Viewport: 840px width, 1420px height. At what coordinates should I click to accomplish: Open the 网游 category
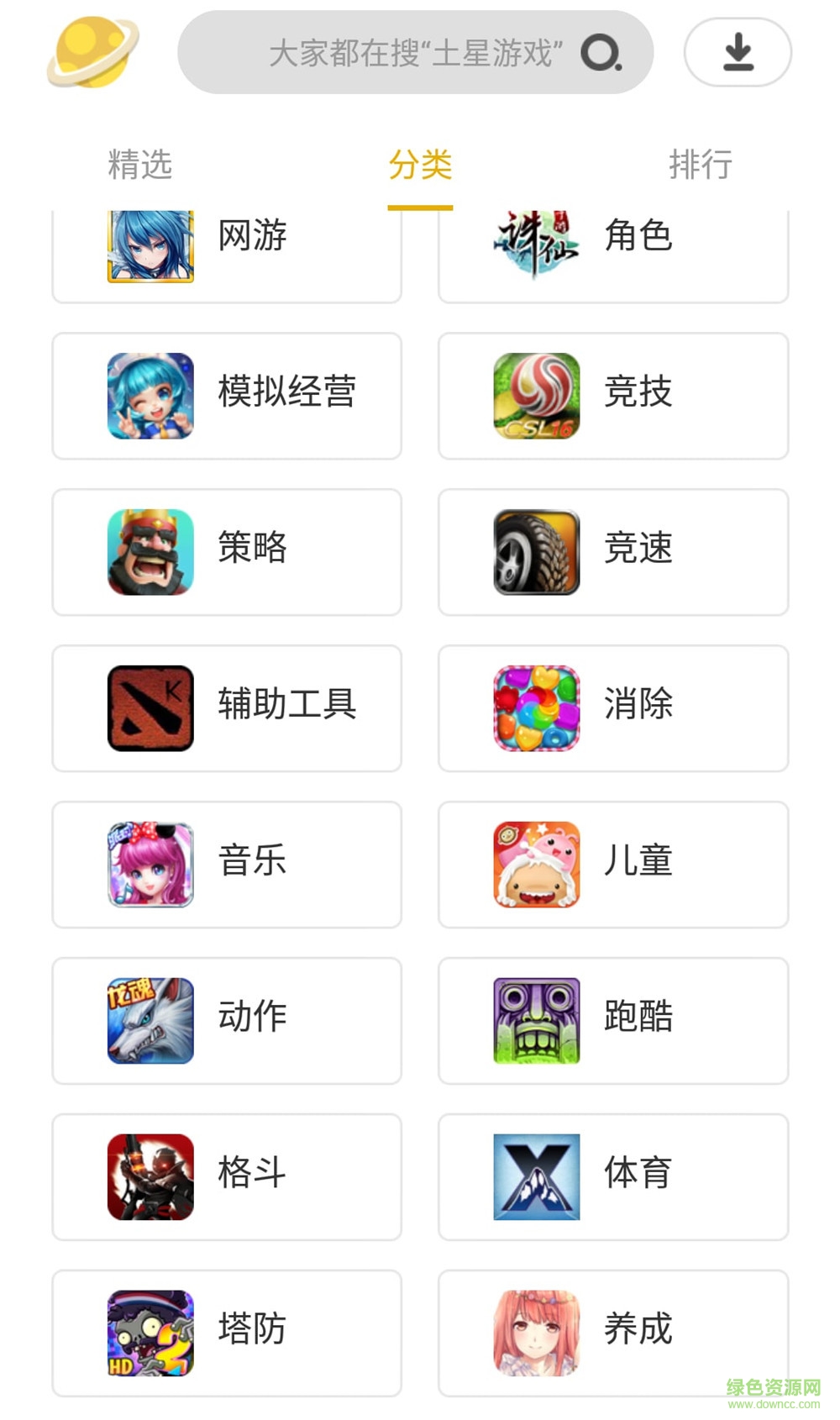[227, 249]
